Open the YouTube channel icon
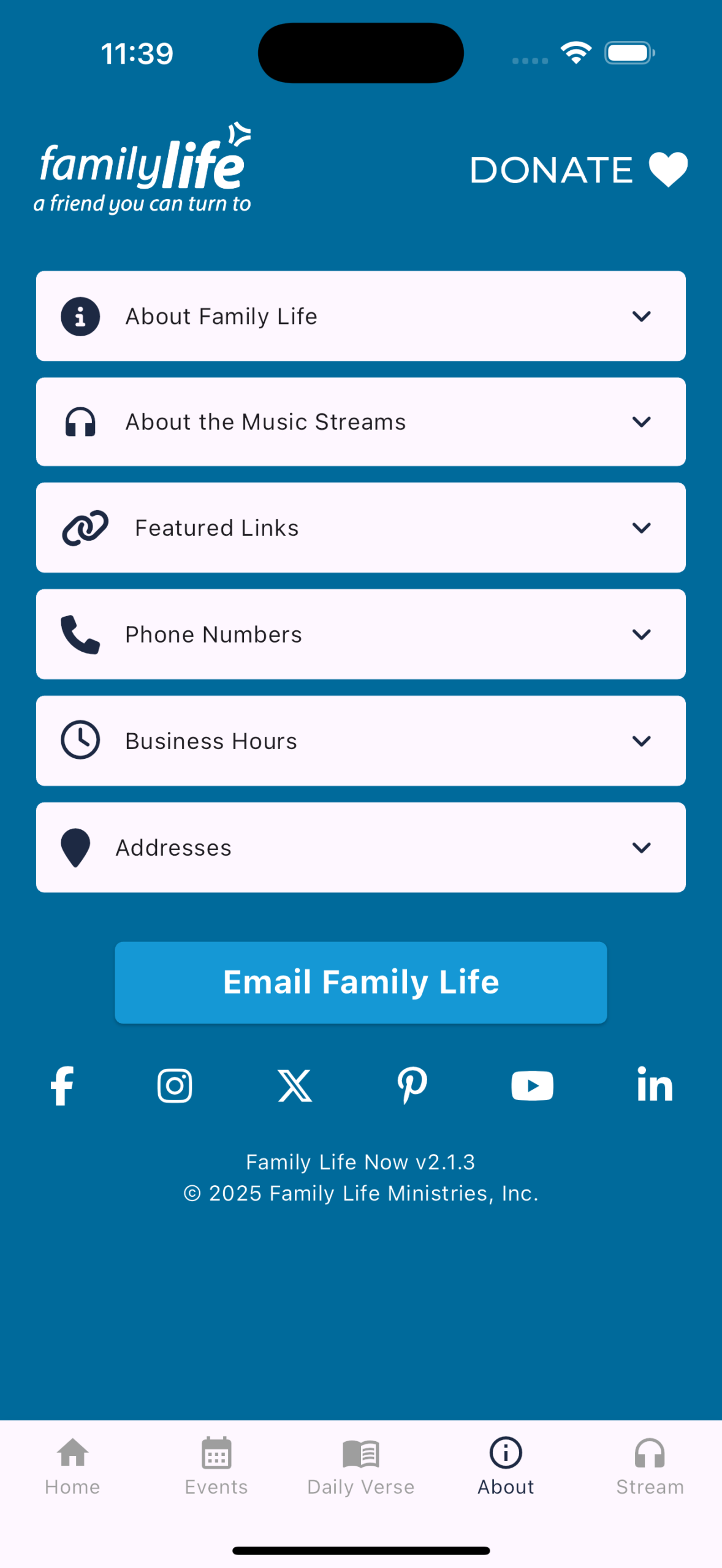Screen dimensions: 722x1568 [x=532, y=1085]
